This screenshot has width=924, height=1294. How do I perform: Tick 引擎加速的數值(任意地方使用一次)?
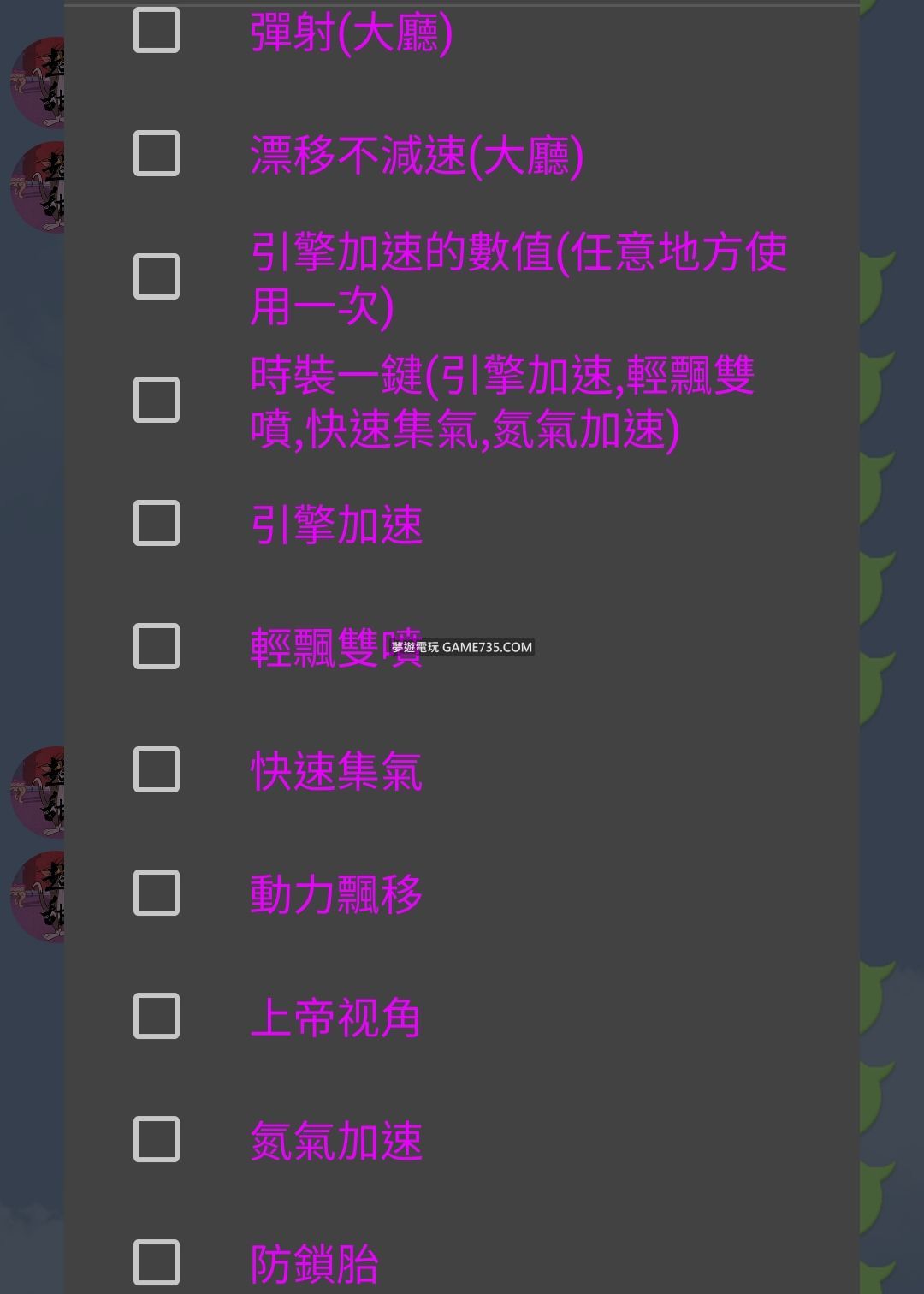(157, 277)
